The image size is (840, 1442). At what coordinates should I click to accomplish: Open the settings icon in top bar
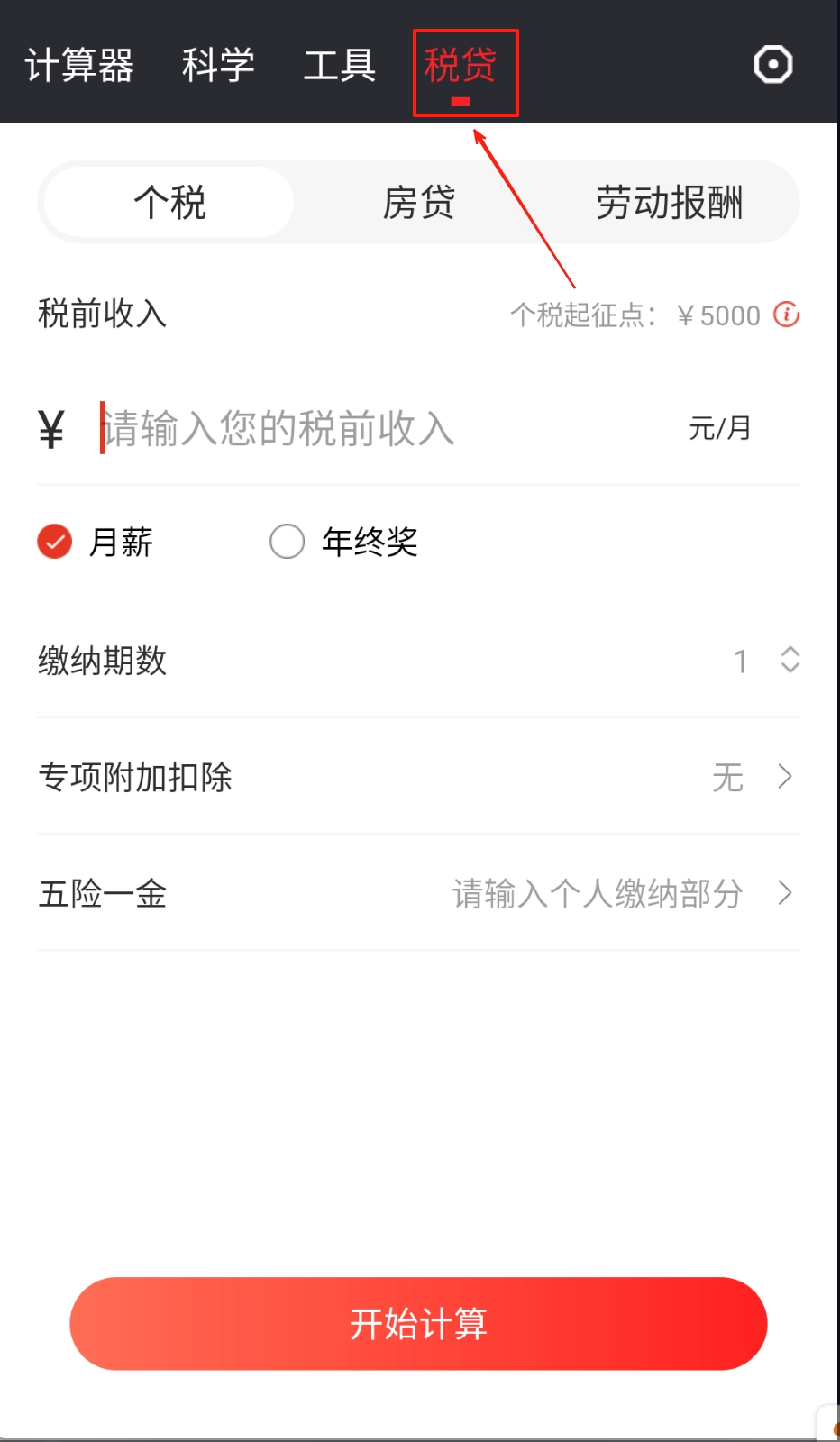pos(772,65)
